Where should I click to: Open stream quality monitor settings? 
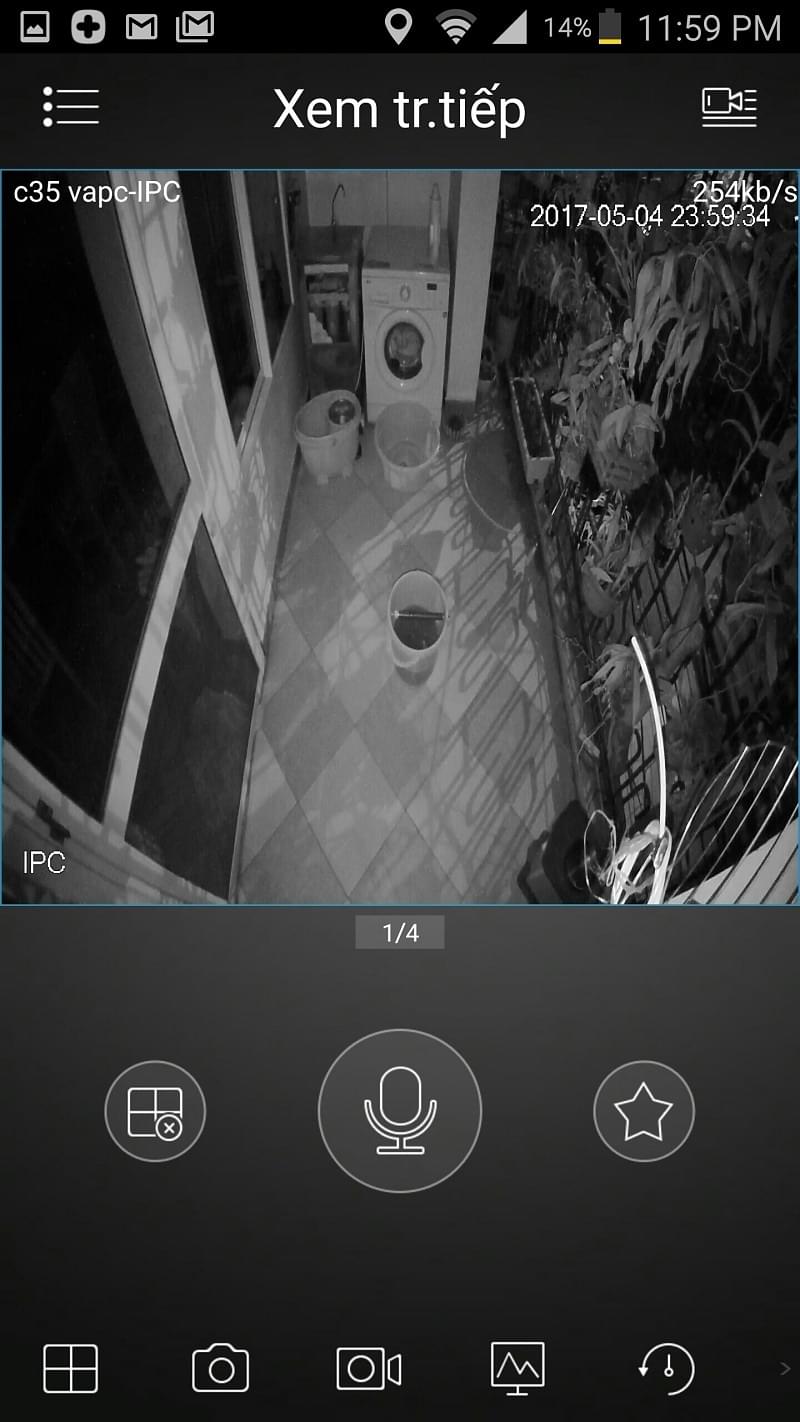tap(517, 1368)
